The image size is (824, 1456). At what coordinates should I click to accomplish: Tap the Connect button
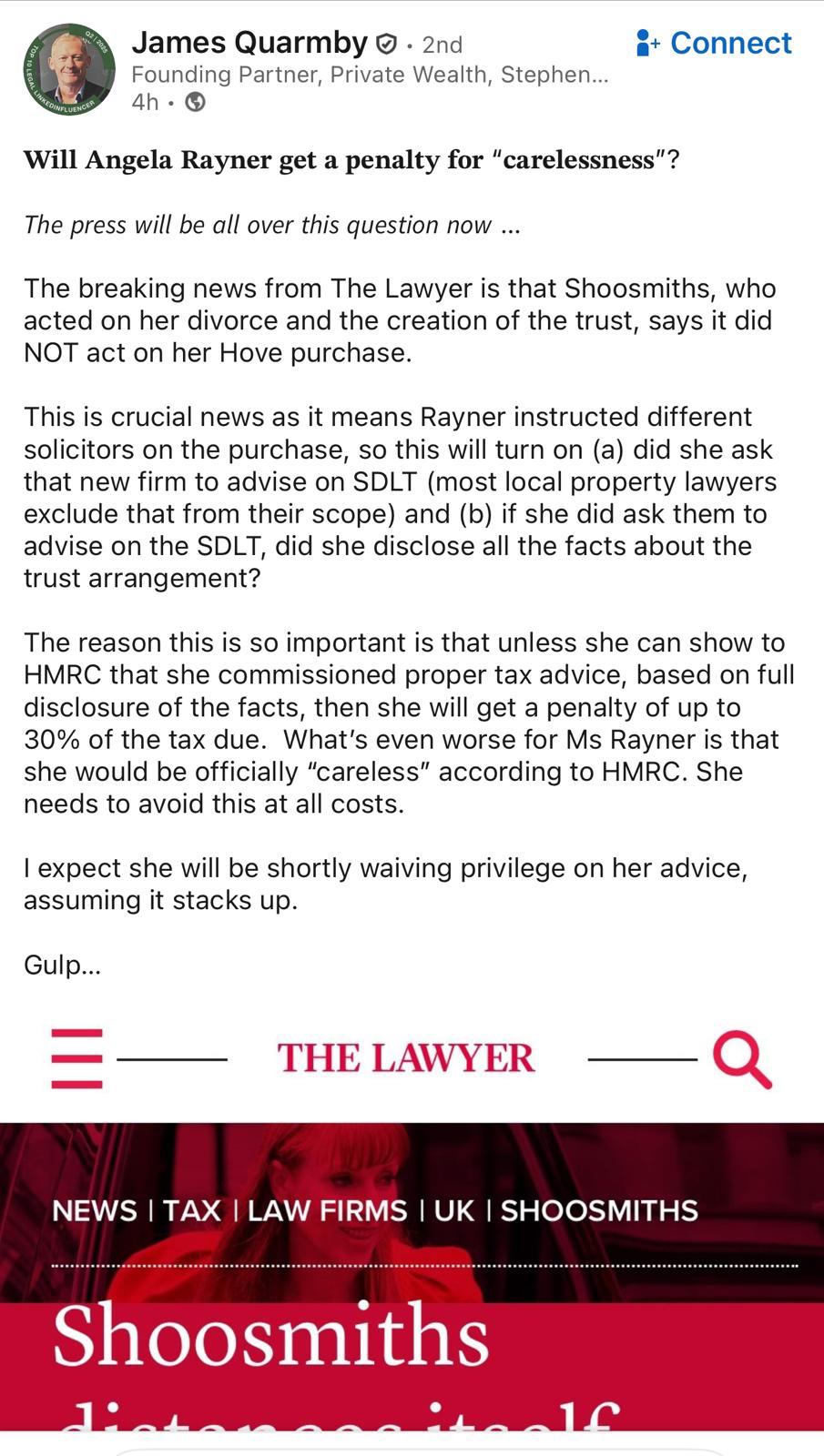(714, 43)
